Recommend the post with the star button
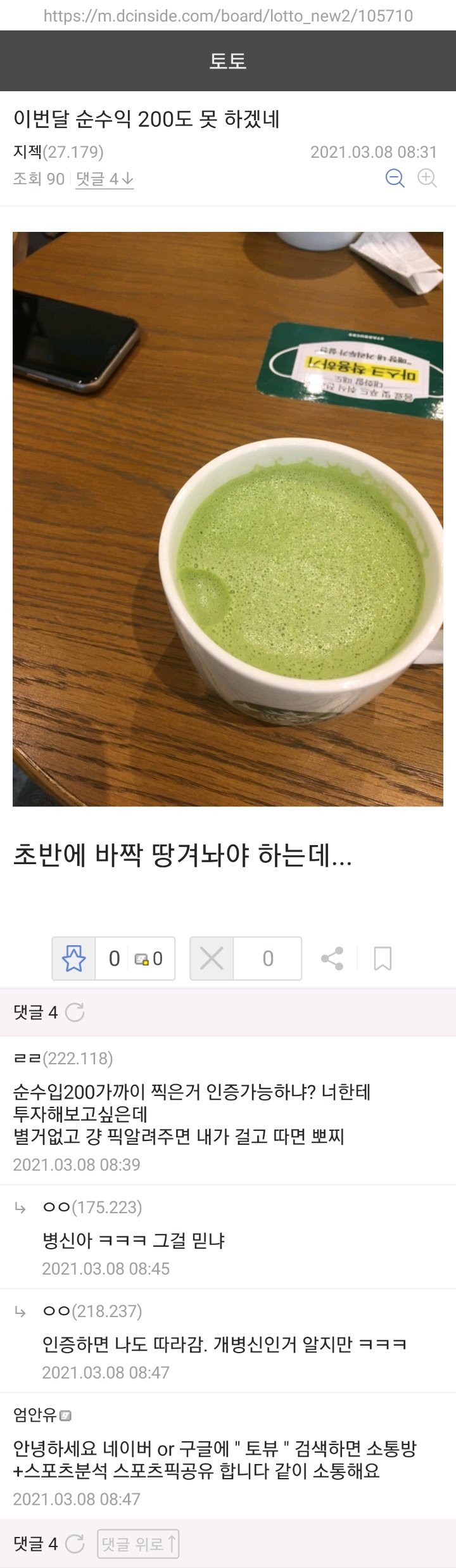 (x=73, y=959)
